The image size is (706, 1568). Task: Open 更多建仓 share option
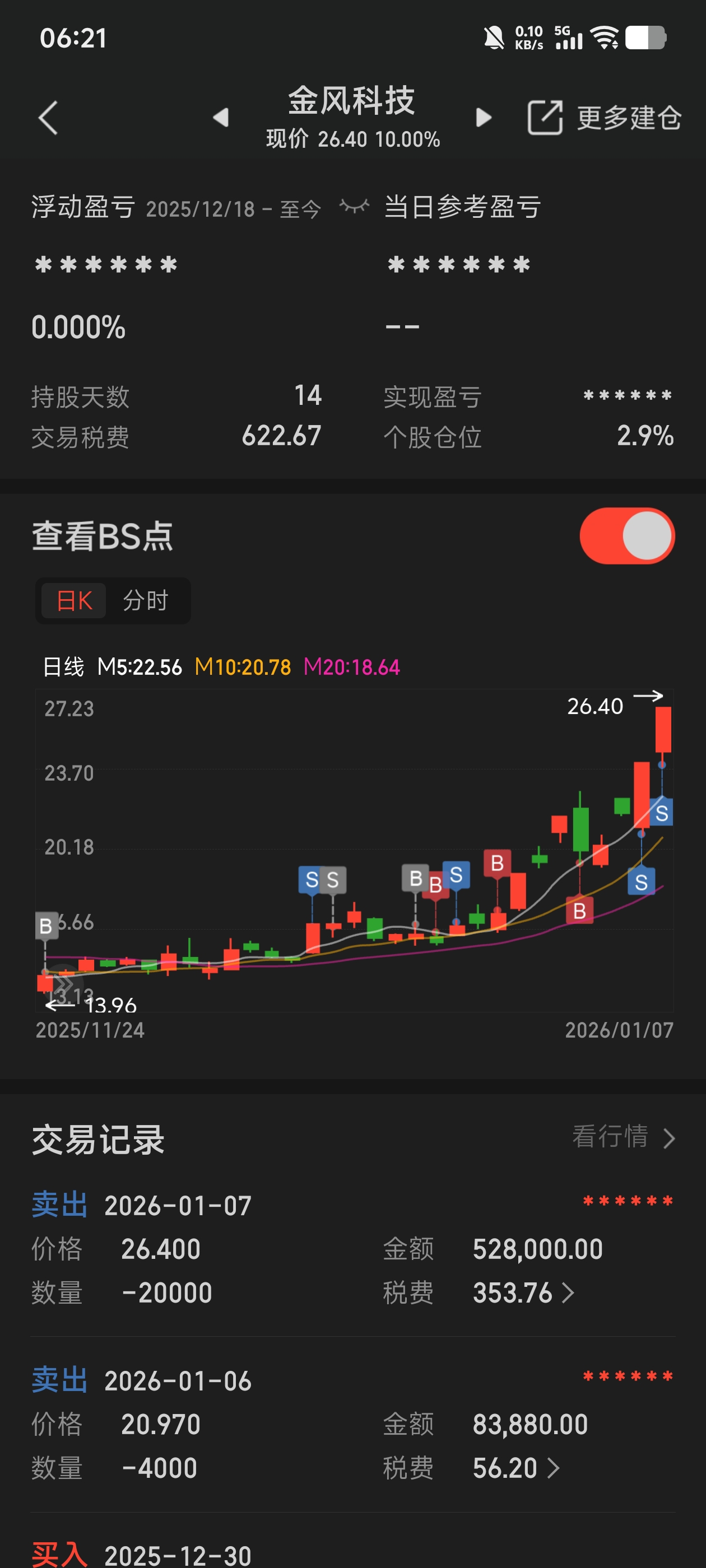coord(604,118)
